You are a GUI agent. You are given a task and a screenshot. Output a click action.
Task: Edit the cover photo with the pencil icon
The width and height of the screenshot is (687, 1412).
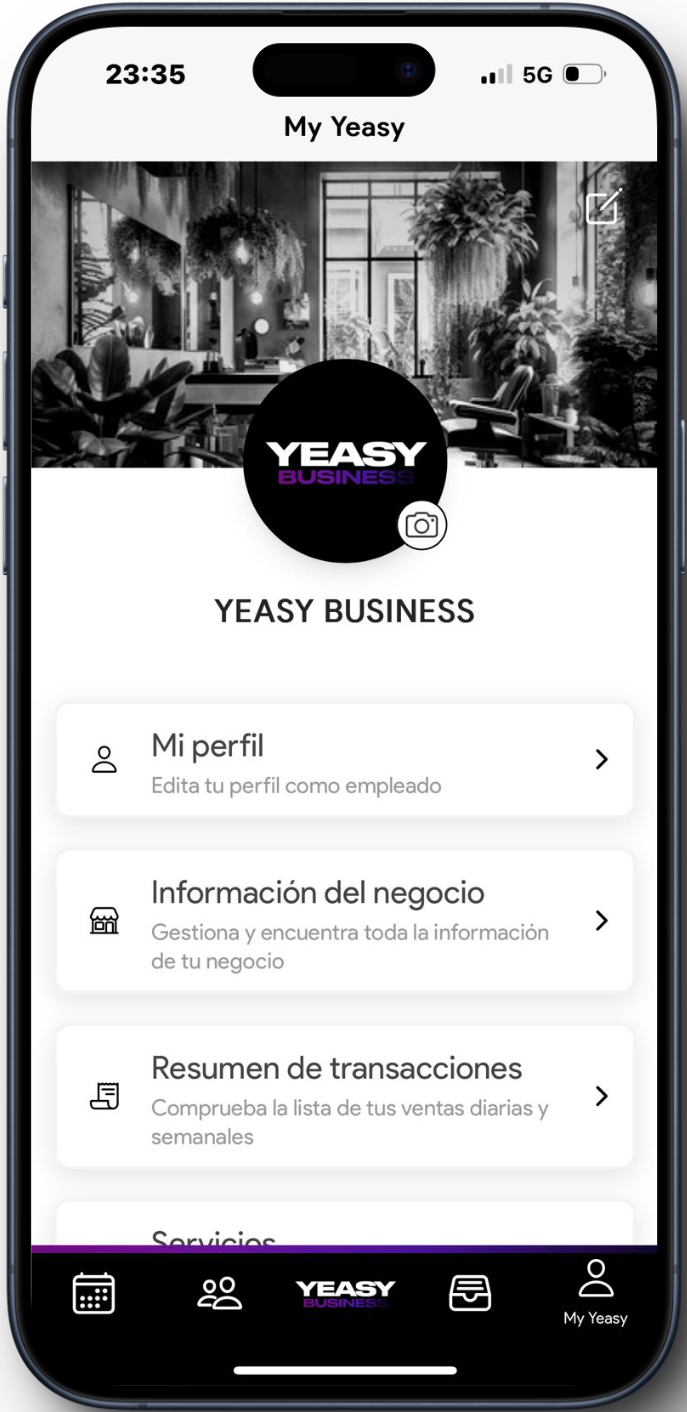[603, 206]
